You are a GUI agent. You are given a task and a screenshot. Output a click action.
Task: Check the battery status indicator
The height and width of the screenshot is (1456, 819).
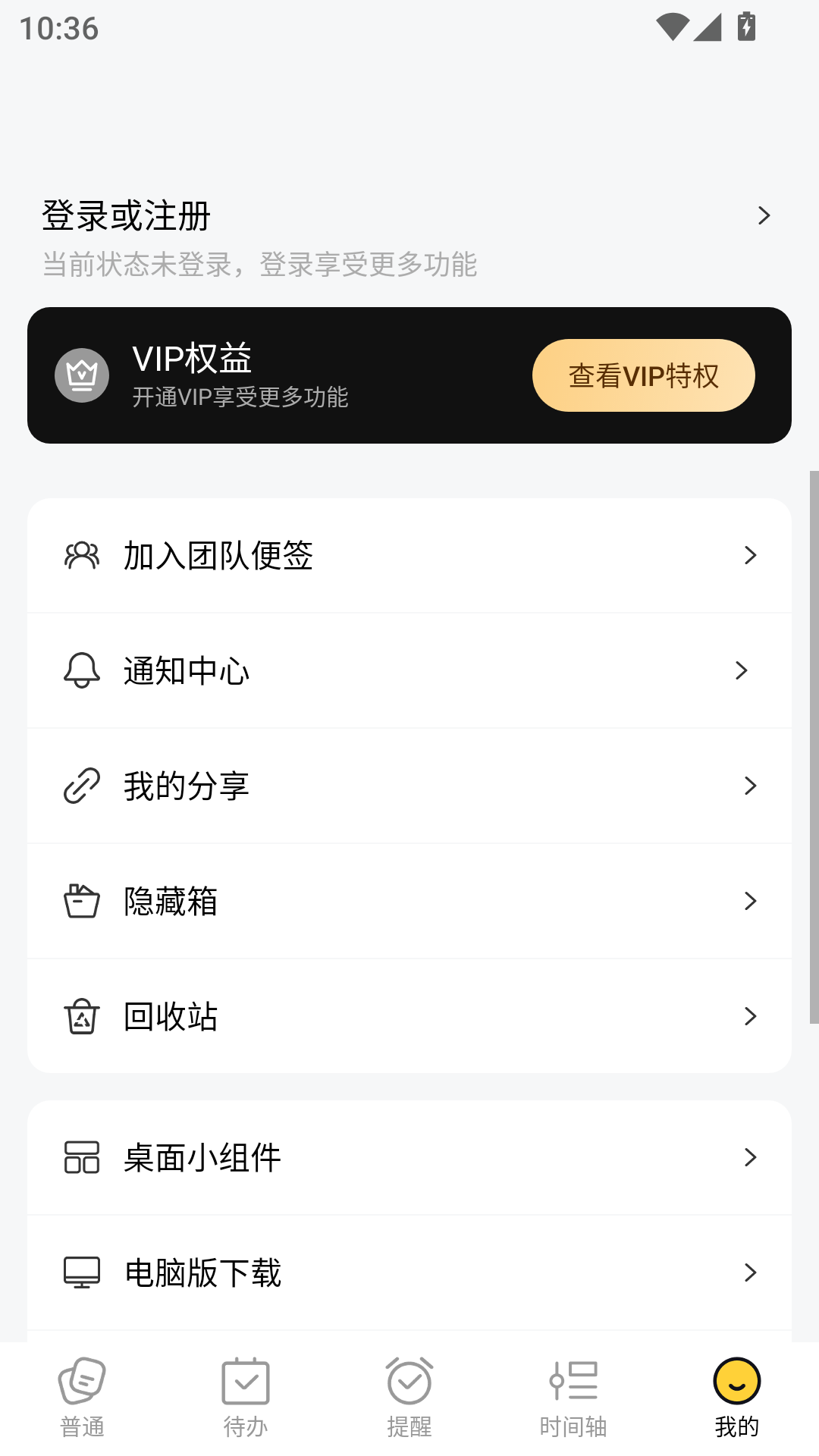pyautogui.click(x=747, y=27)
